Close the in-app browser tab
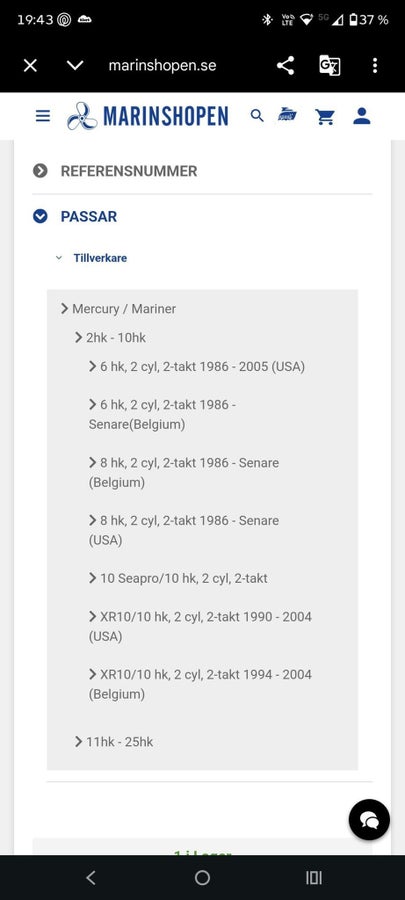This screenshot has height=900, width=405. point(30,65)
